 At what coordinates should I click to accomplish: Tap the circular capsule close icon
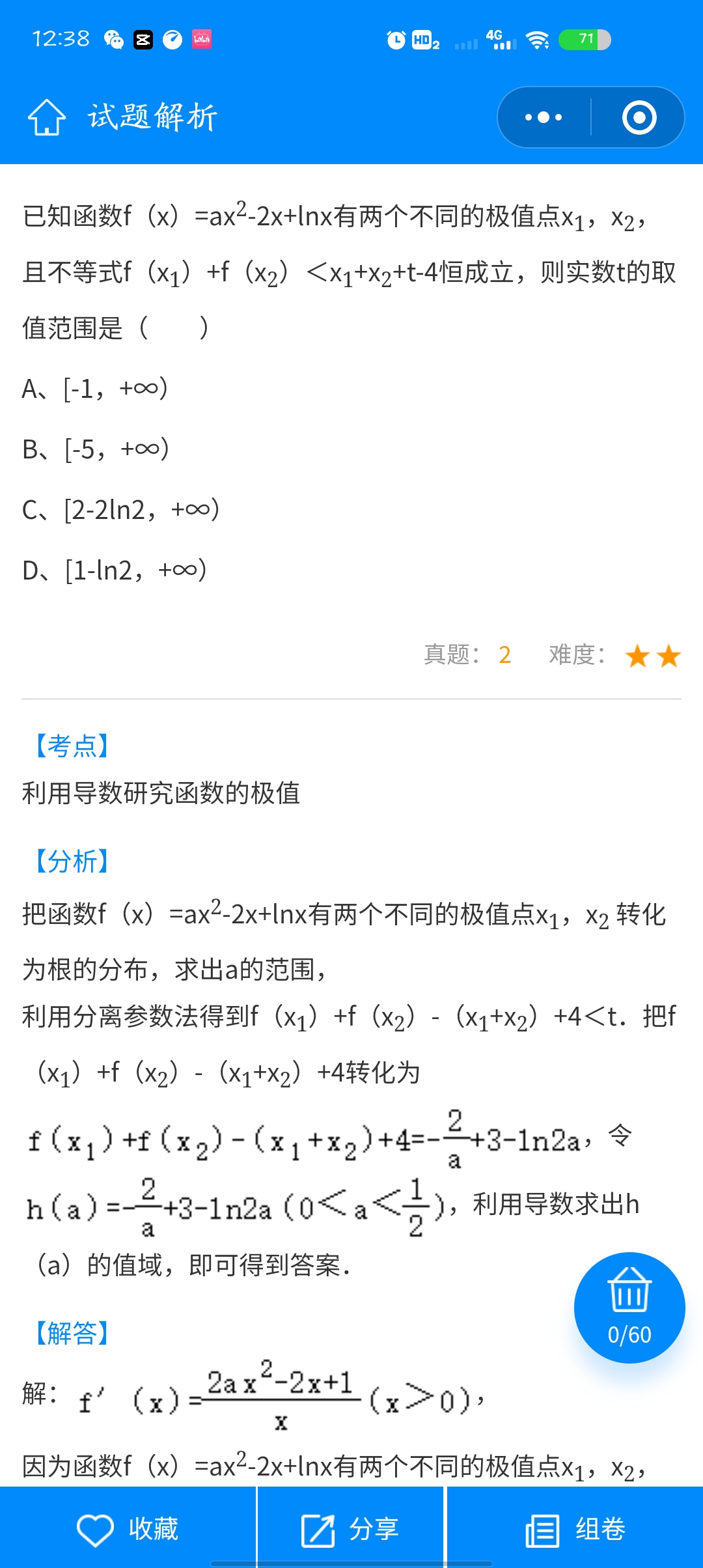point(638,117)
